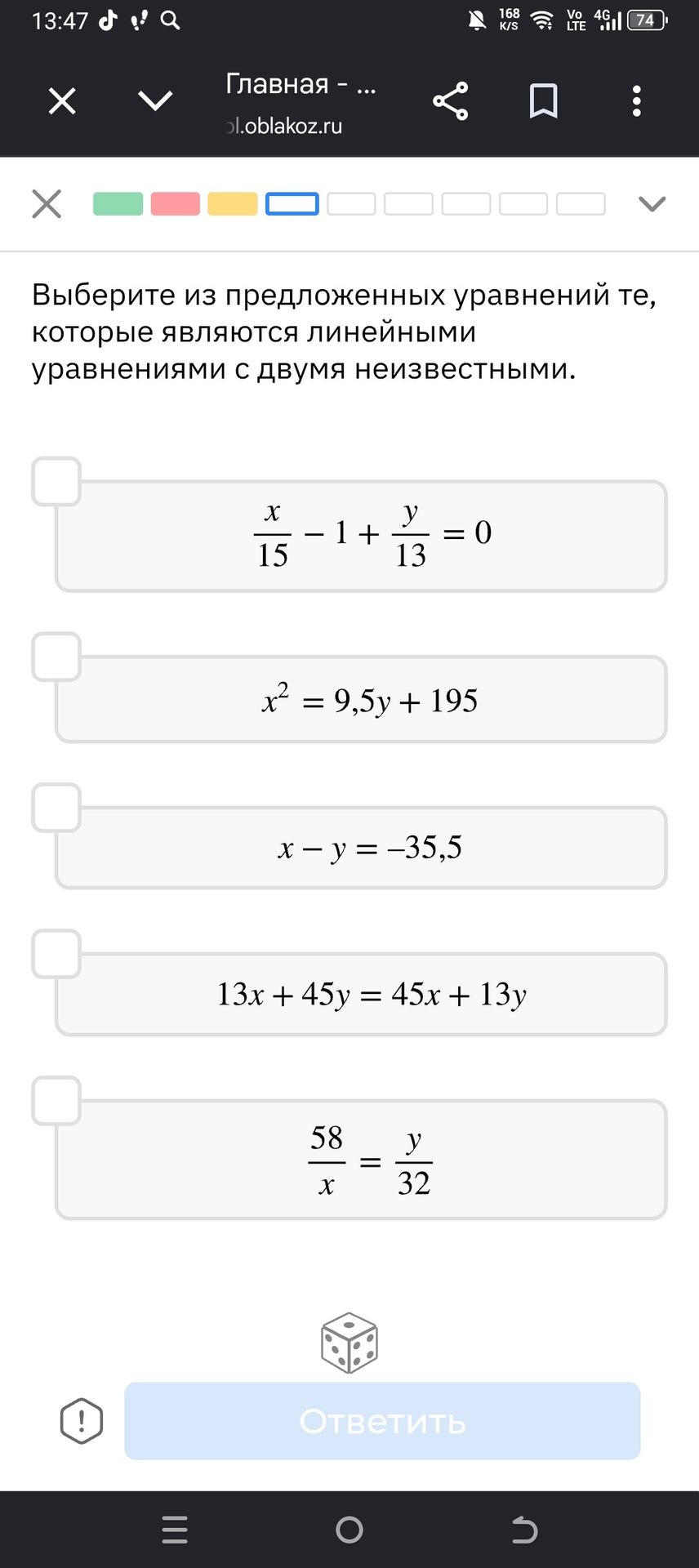The width and height of the screenshot is (699, 1568).
Task: Tap the dice icon
Action: tap(349, 1343)
